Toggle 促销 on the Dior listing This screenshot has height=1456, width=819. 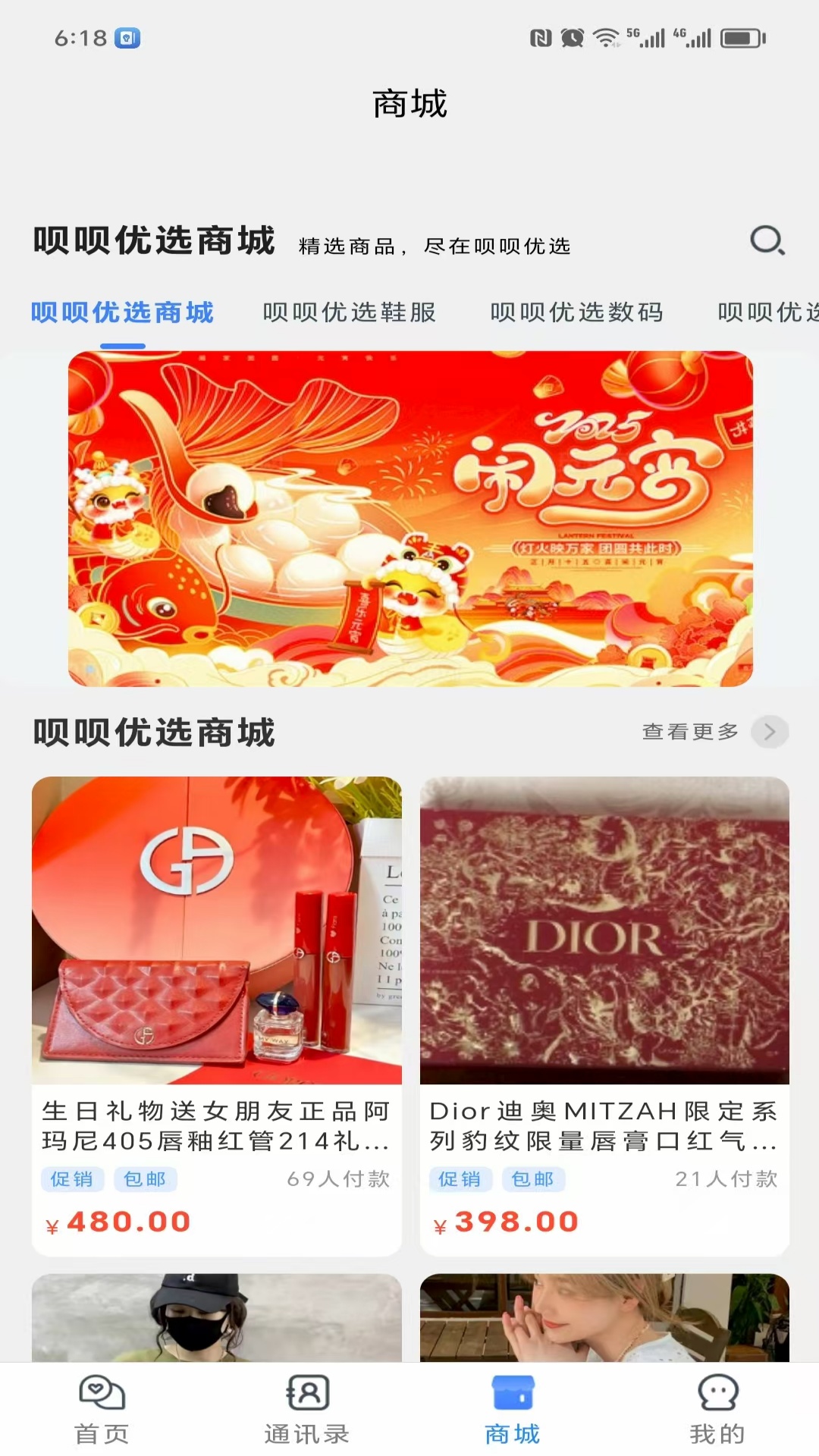460,1178
